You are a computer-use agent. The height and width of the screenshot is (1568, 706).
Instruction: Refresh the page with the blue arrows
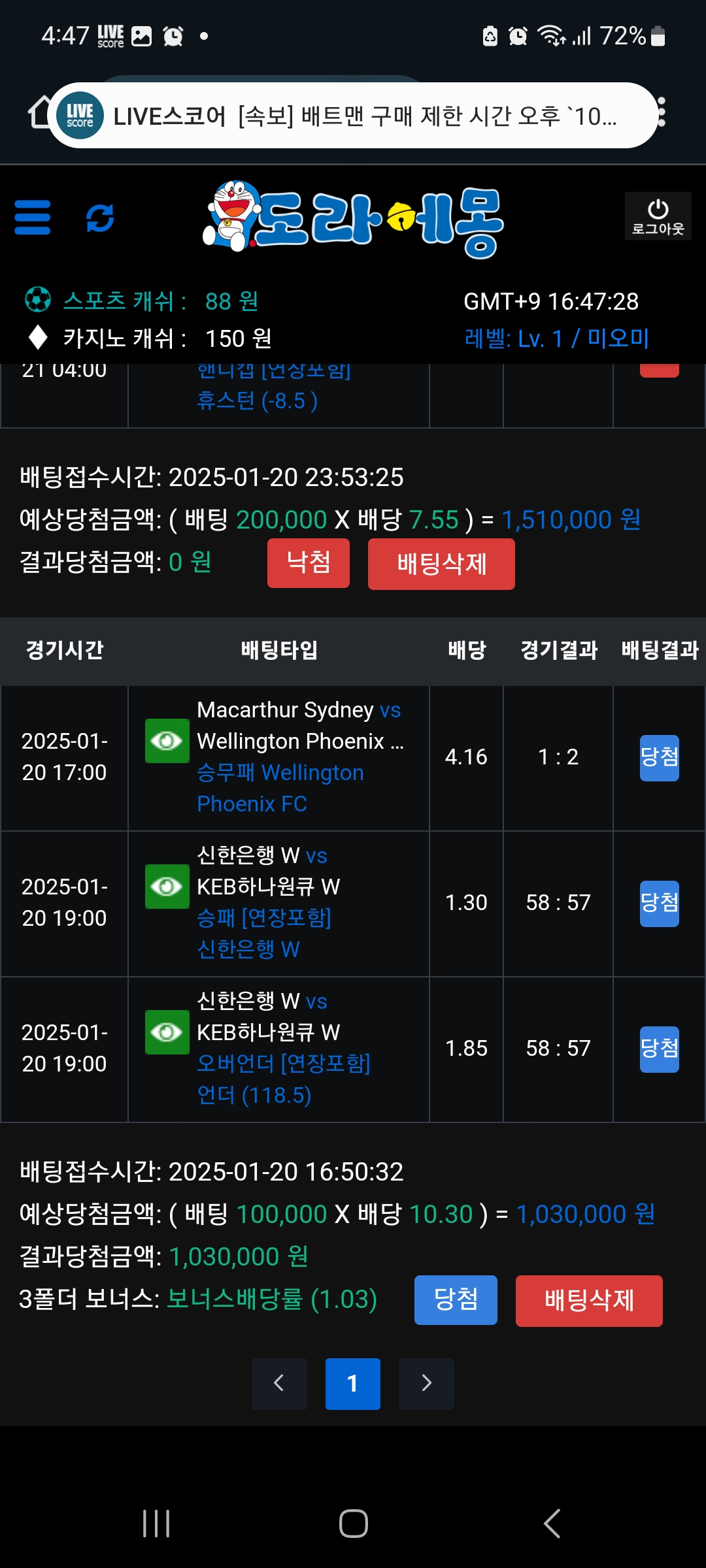click(x=100, y=218)
